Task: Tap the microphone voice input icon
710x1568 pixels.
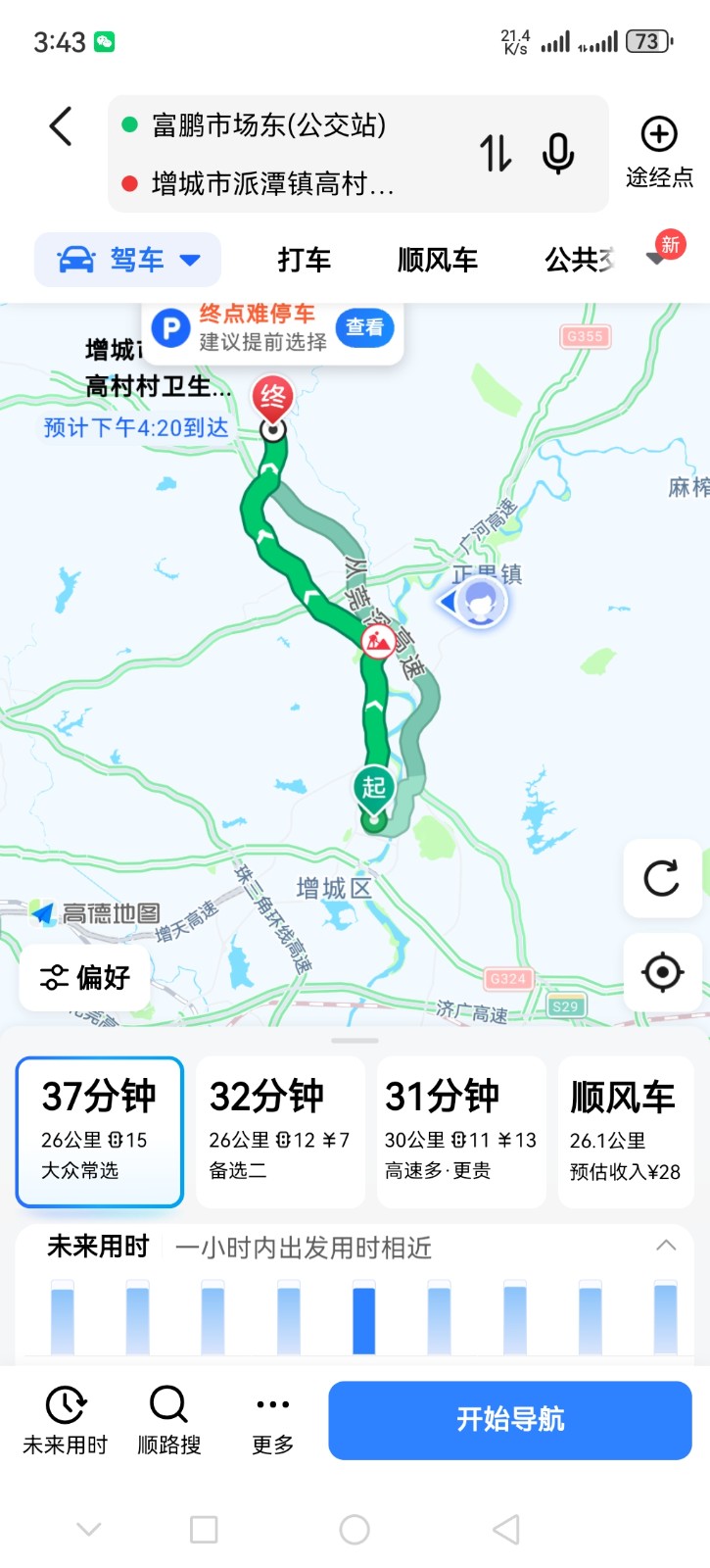Action: tap(558, 154)
